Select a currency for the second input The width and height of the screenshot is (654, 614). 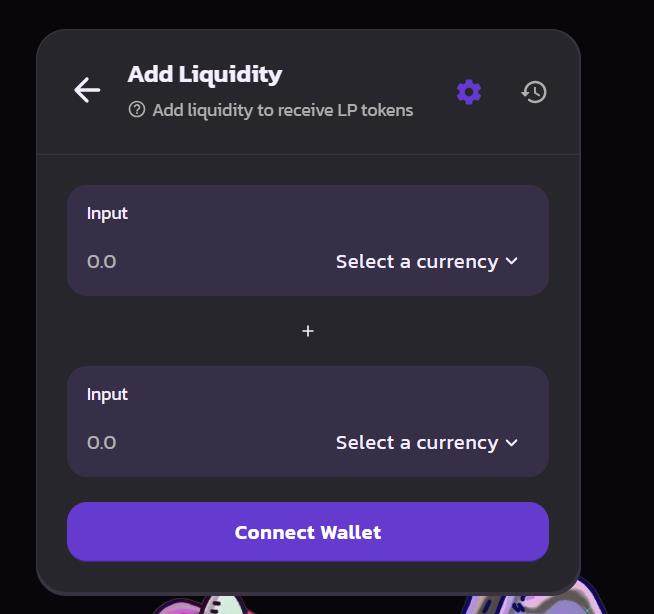427,442
